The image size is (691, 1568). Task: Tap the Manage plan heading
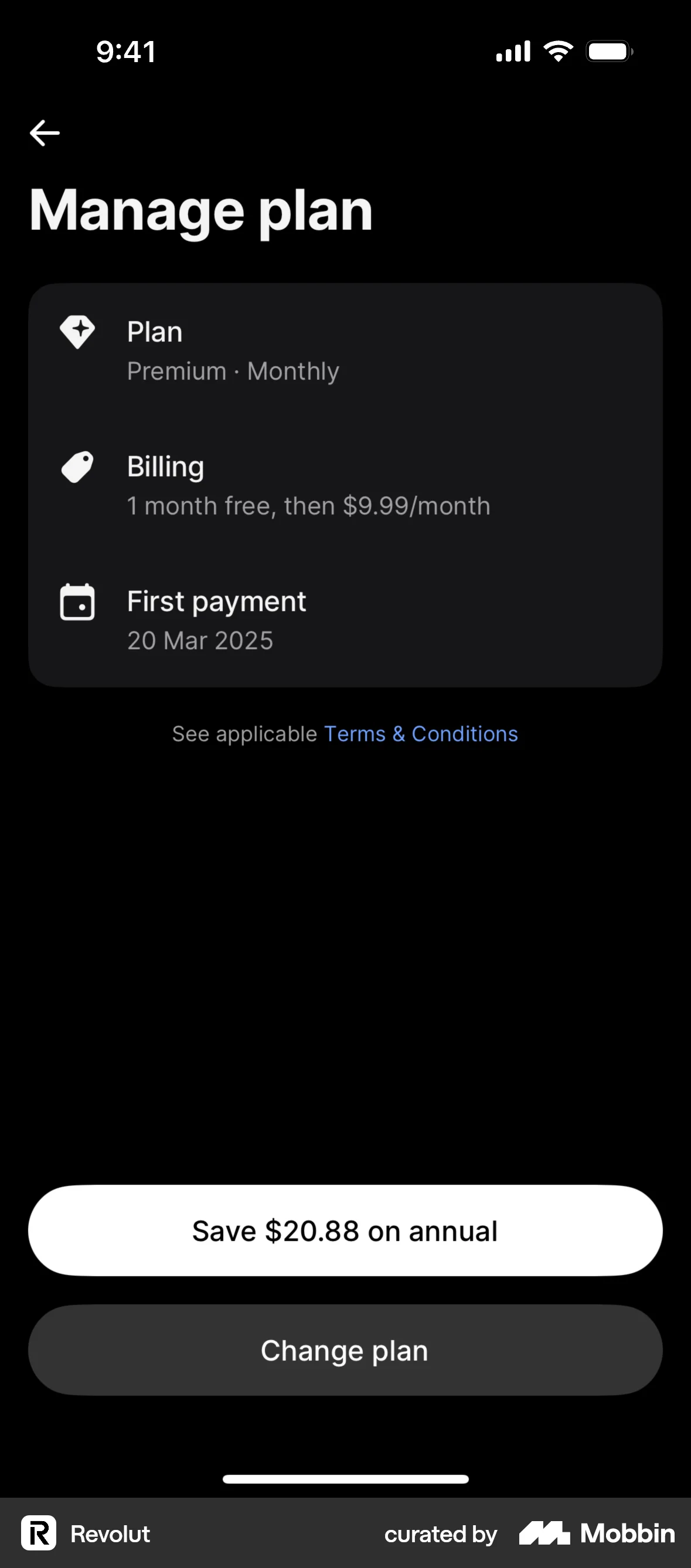201,210
